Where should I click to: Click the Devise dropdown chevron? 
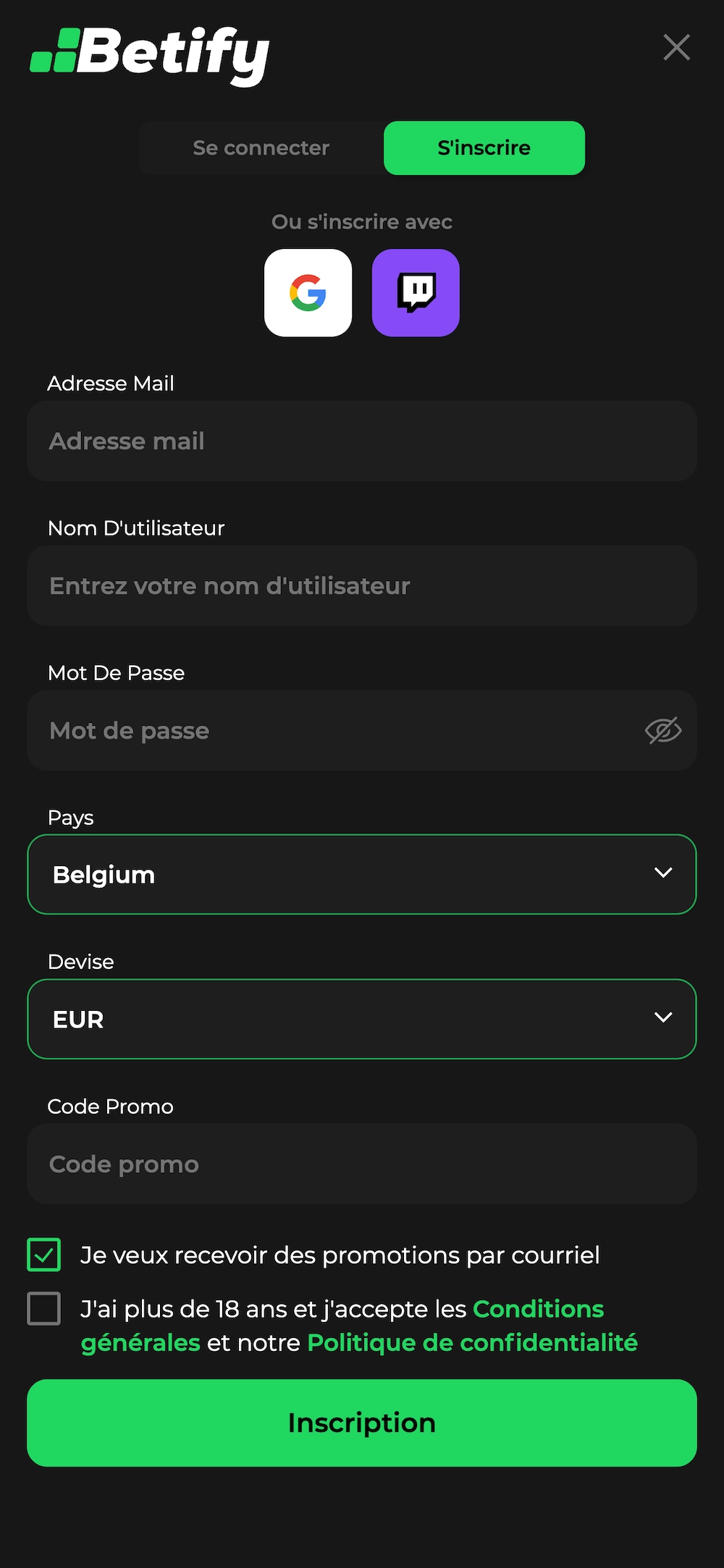(663, 1019)
